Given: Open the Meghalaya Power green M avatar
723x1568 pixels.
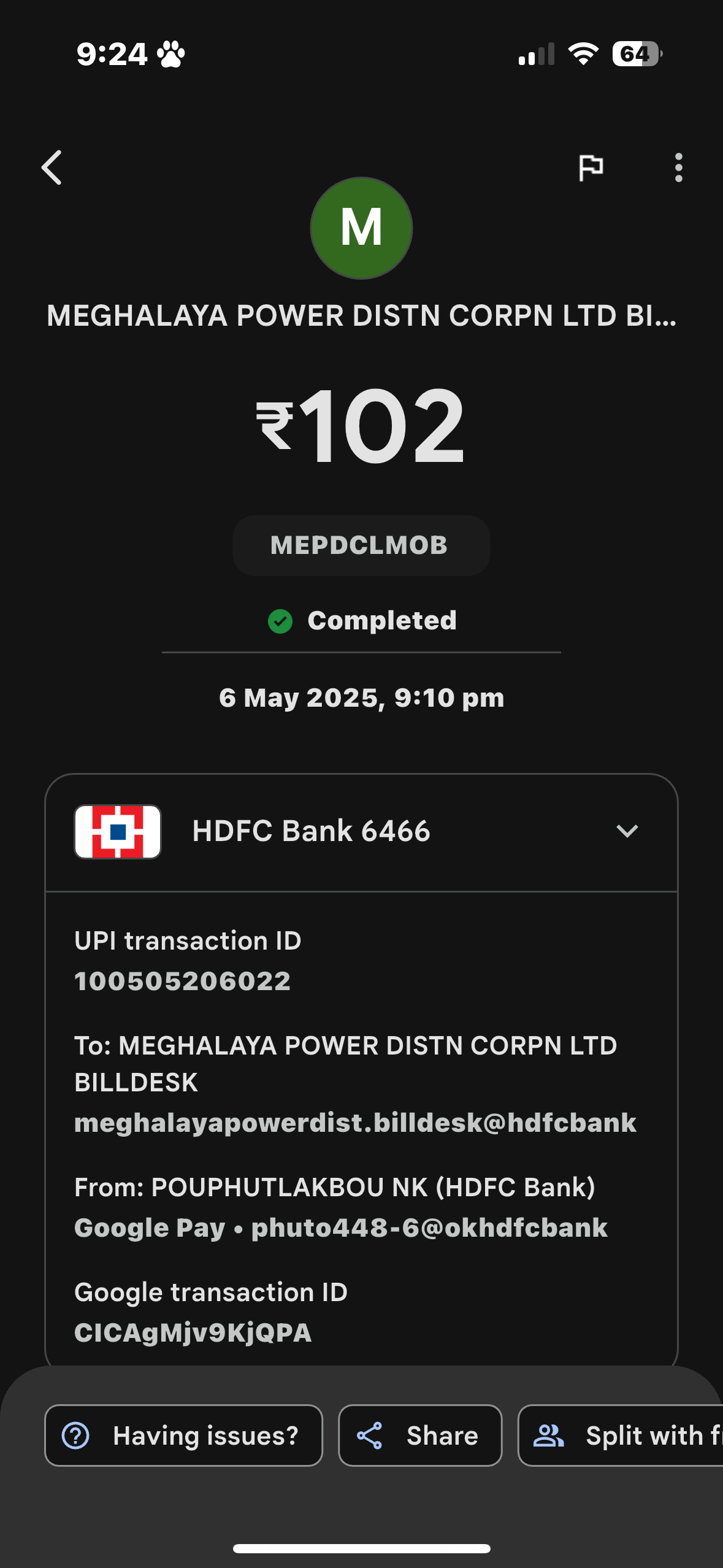Looking at the screenshot, I should click(361, 228).
